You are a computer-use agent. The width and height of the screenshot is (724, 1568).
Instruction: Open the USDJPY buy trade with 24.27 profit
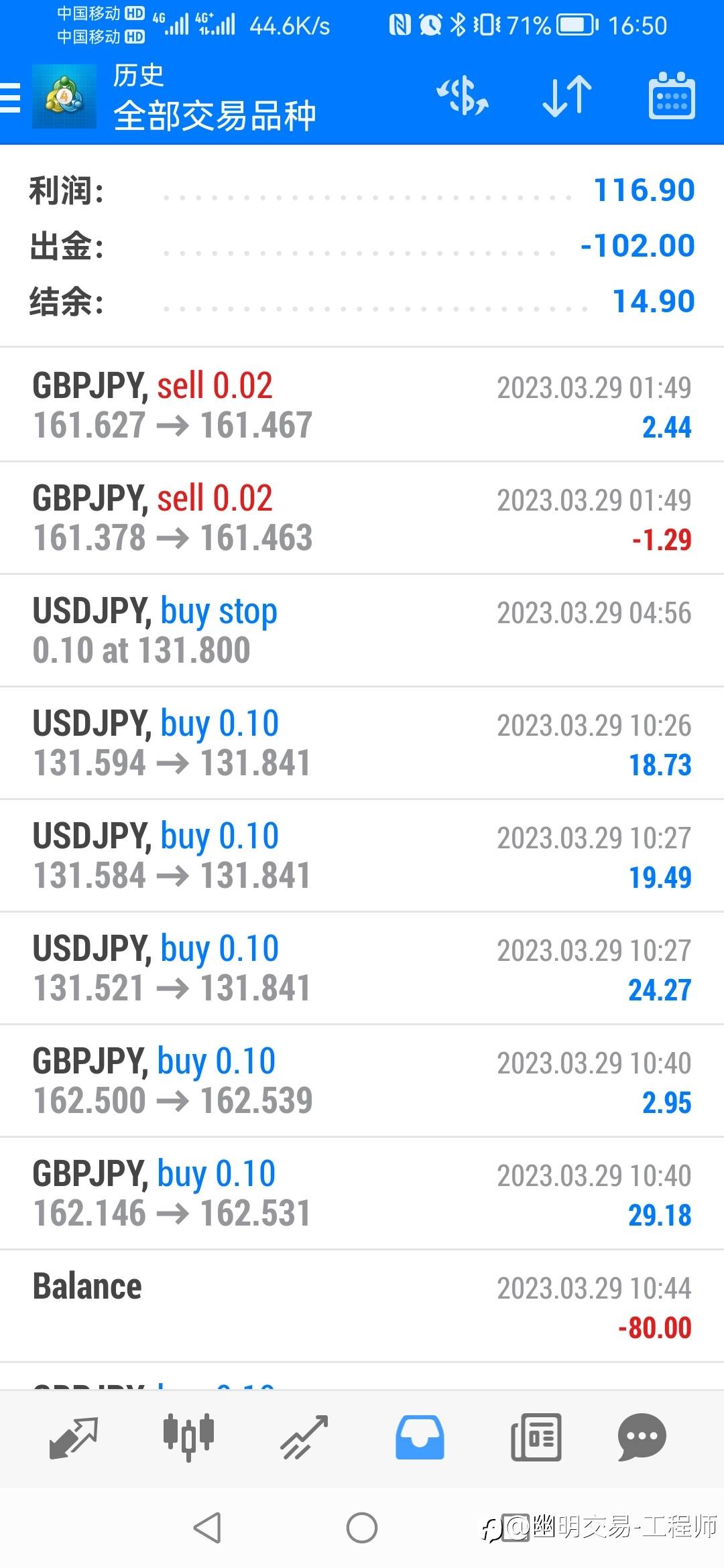tap(362, 968)
